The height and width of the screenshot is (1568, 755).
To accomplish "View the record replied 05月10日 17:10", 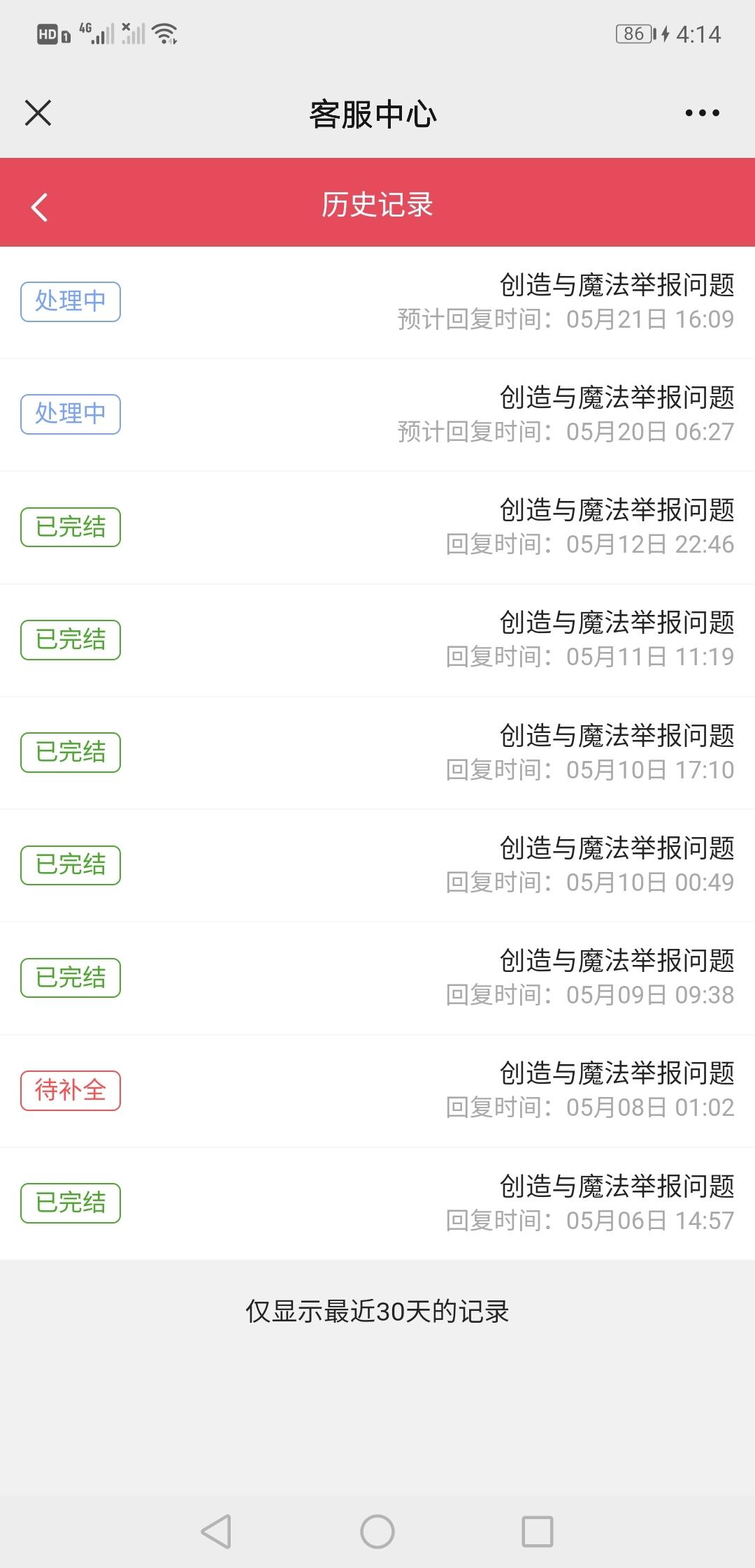I will (377, 753).
